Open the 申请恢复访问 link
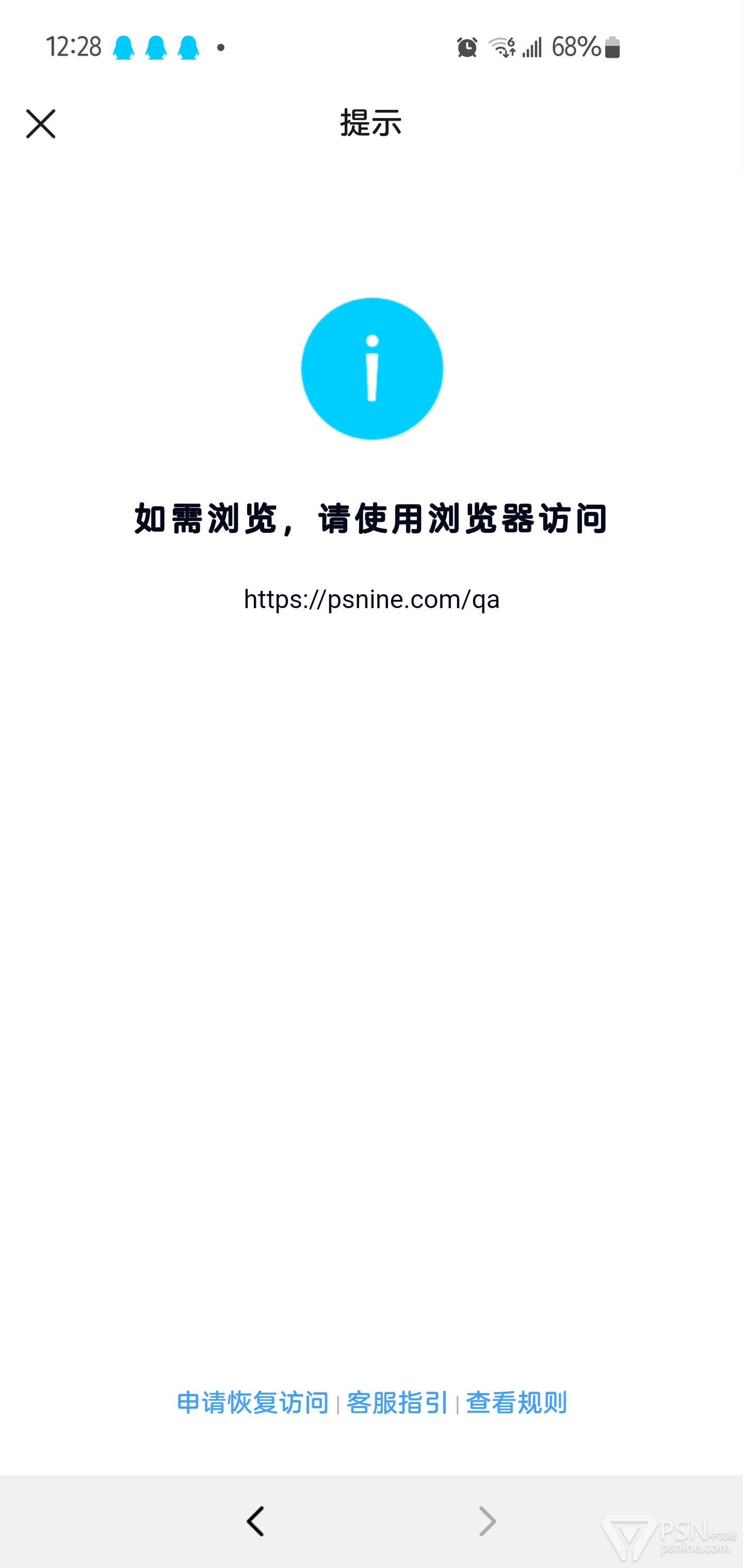The width and height of the screenshot is (743, 1568). coord(252,1402)
